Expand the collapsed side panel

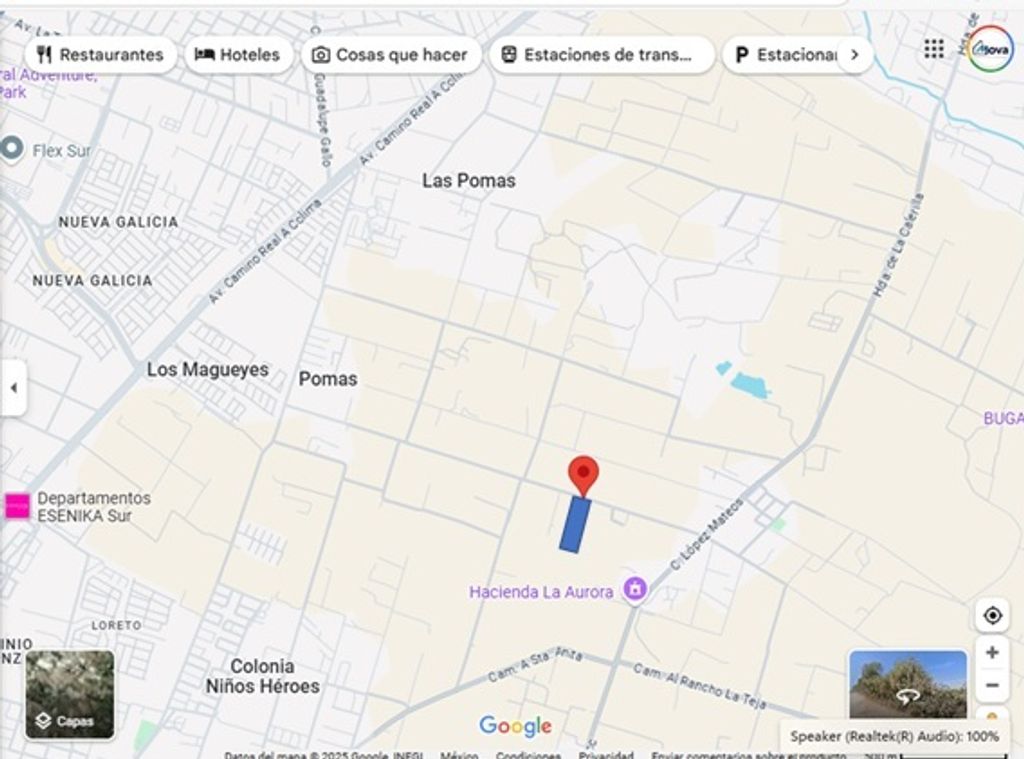click(x=13, y=387)
